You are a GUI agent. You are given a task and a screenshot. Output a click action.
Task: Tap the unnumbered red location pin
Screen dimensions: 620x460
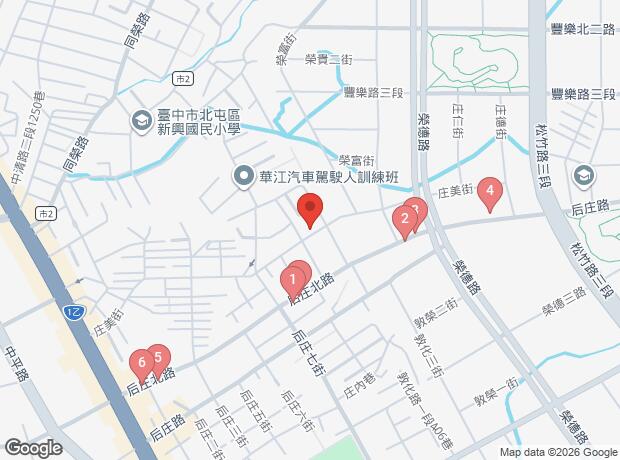point(310,211)
